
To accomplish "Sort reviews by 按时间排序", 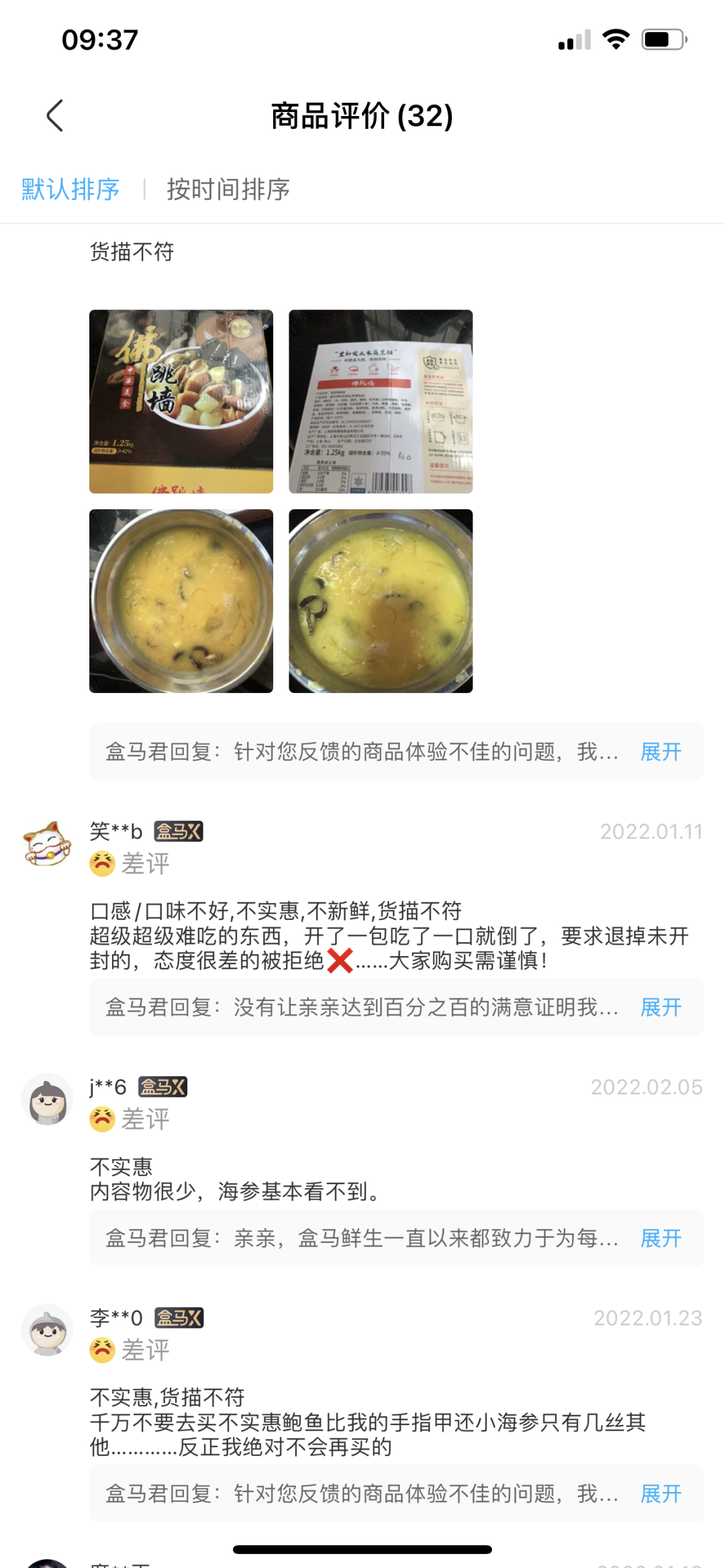I will [228, 189].
